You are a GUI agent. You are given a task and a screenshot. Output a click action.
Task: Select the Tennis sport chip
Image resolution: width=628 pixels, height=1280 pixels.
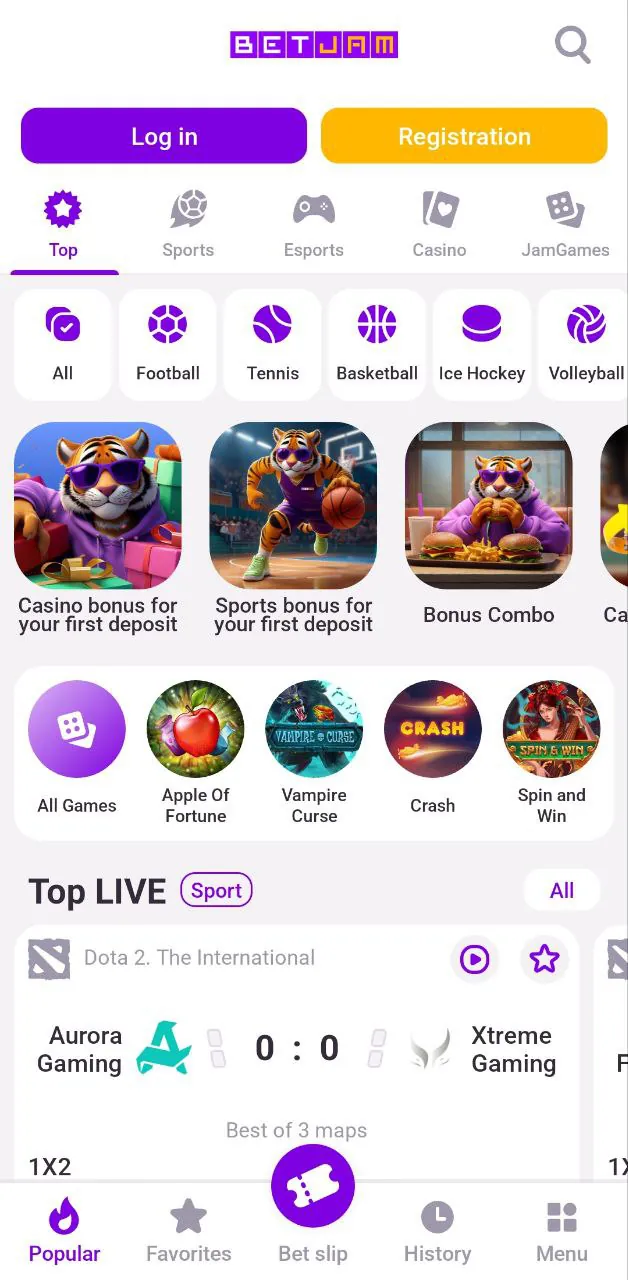click(273, 345)
